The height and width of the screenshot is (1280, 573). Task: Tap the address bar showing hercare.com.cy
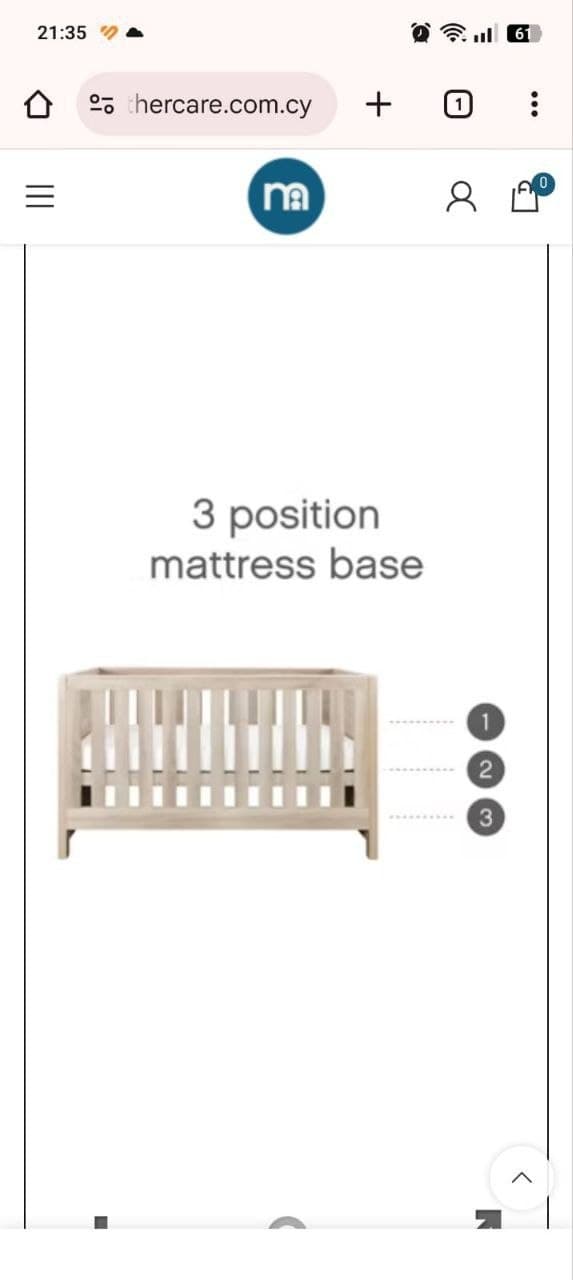[x=207, y=104]
